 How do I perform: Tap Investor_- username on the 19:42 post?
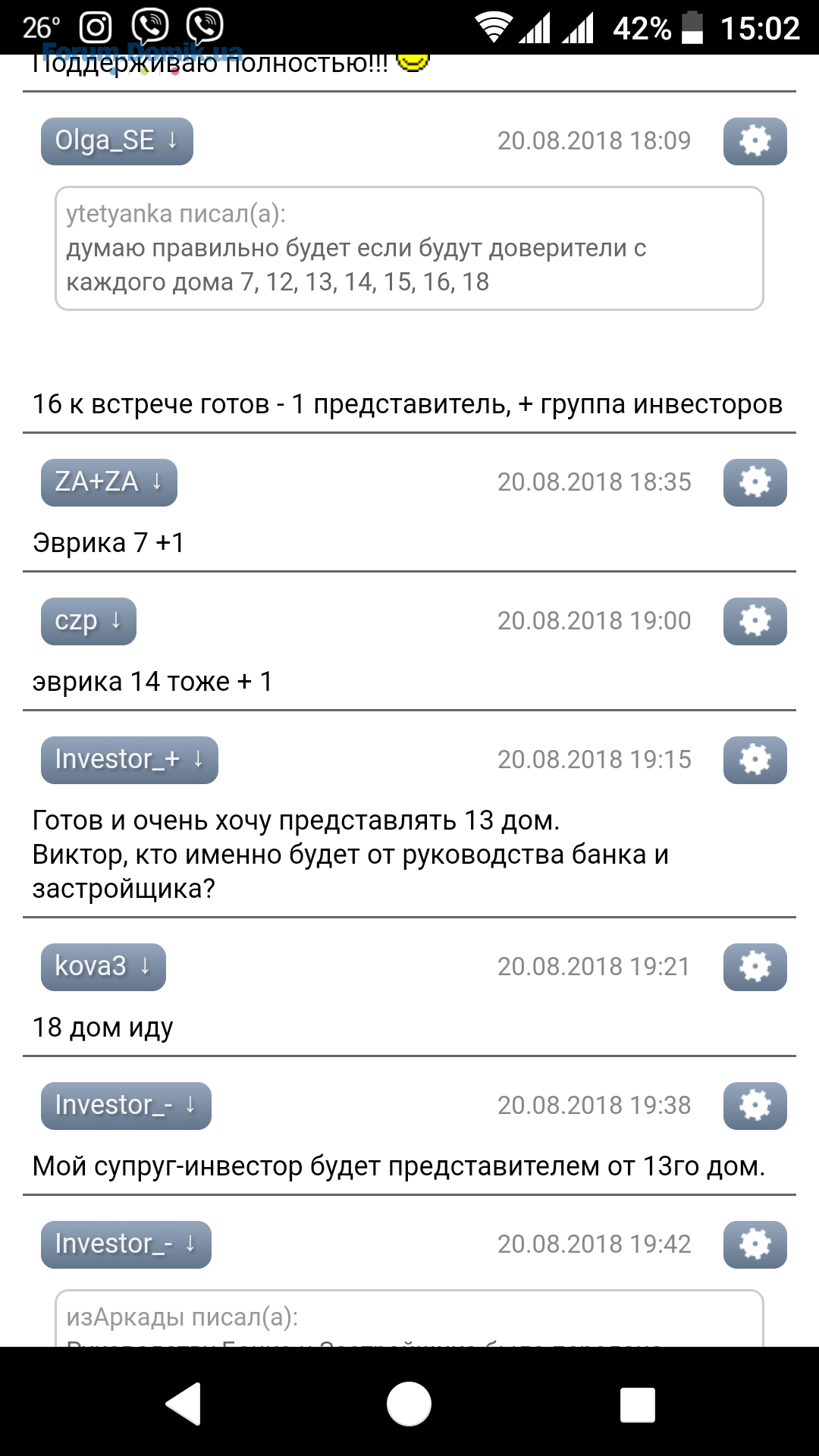[126, 1244]
